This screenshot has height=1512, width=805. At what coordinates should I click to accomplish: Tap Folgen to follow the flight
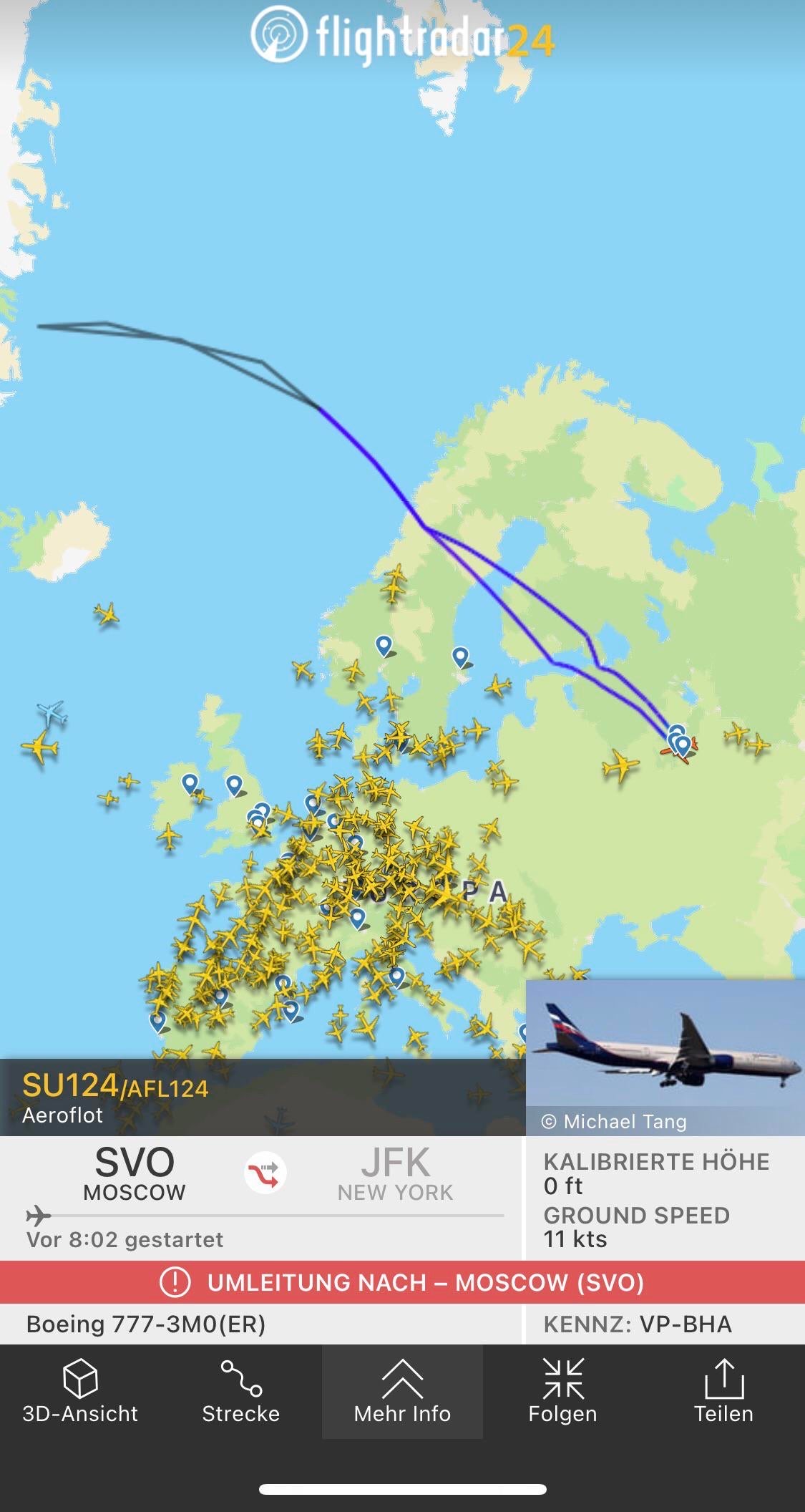click(563, 1391)
